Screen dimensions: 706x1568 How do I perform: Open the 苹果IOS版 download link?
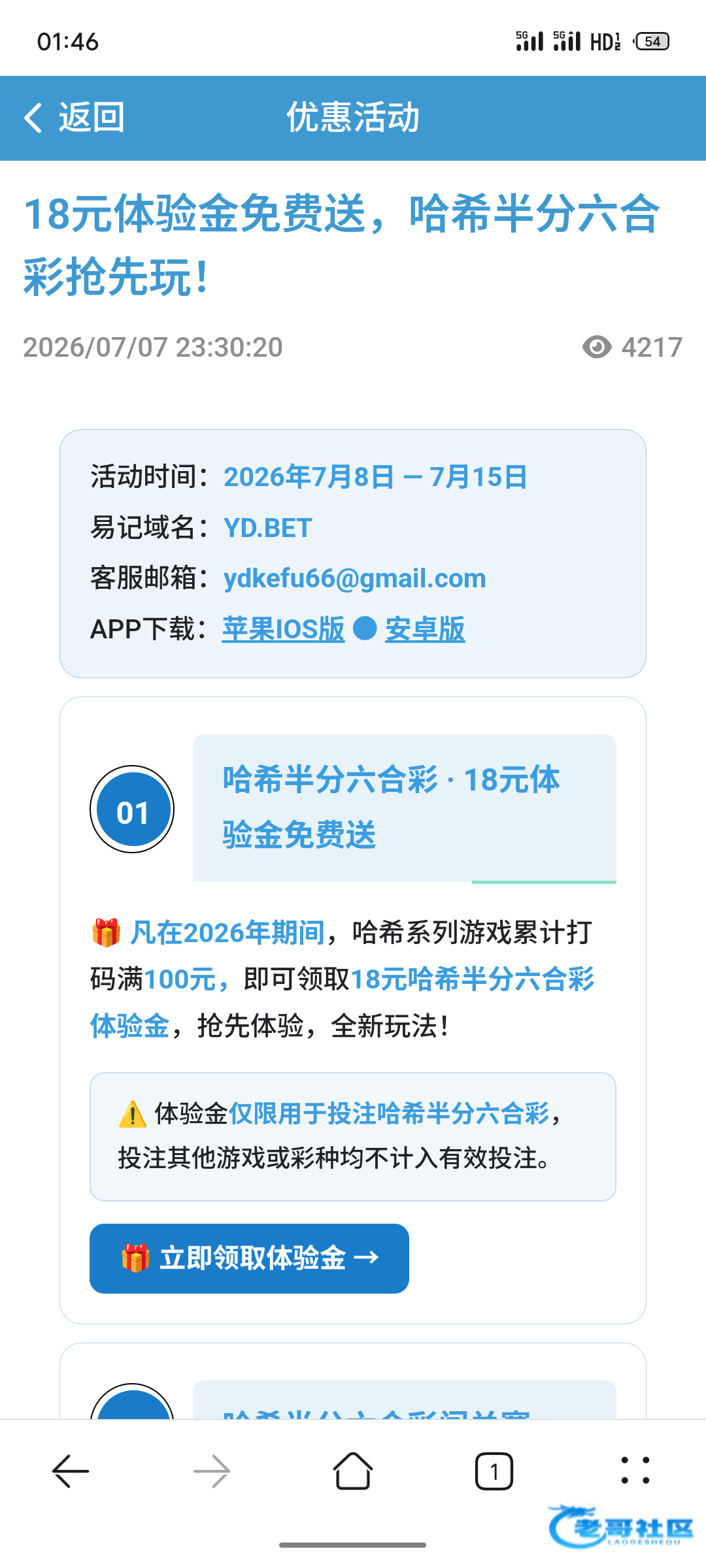pos(283,629)
